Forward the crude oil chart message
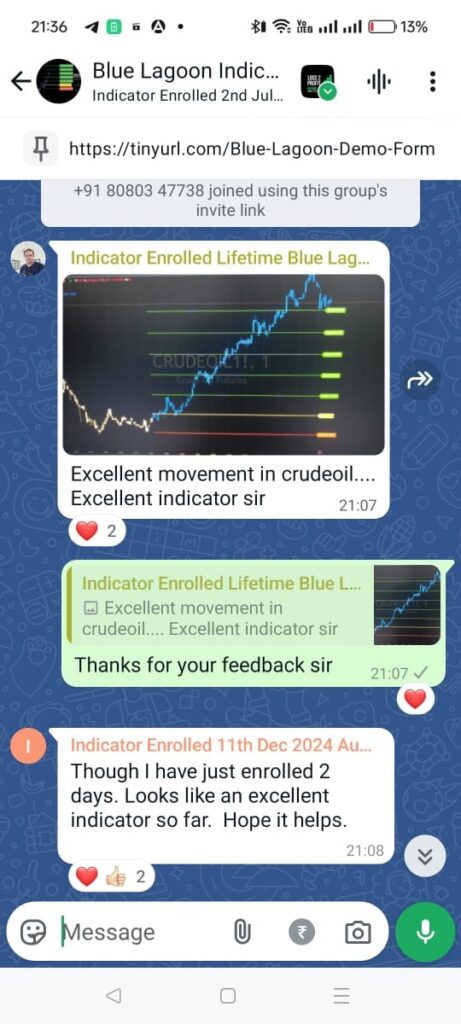 pyautogui.click(x=420, y=380)
